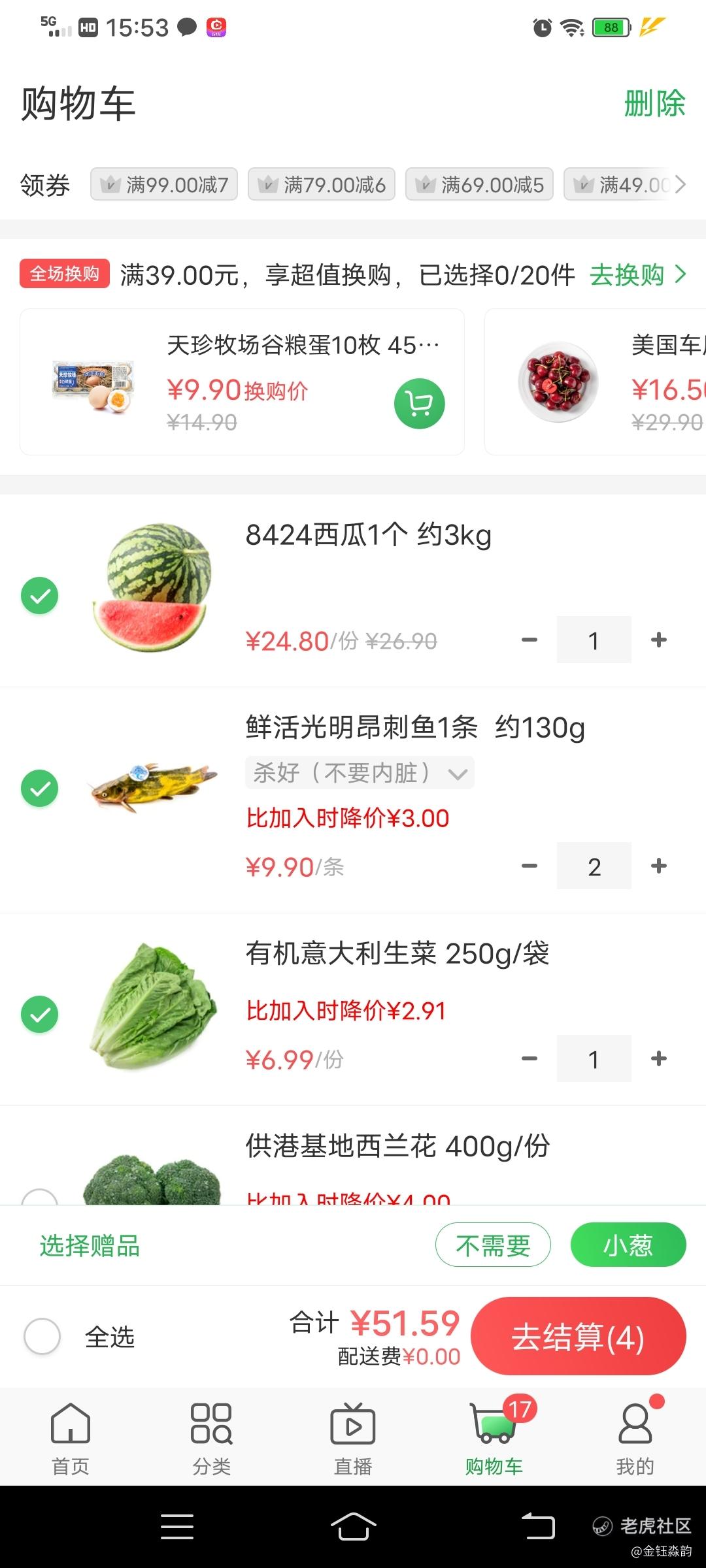Decrease 昂刺鱼 quantity by one
This screenshot has width=706, height=1568.
529,866
